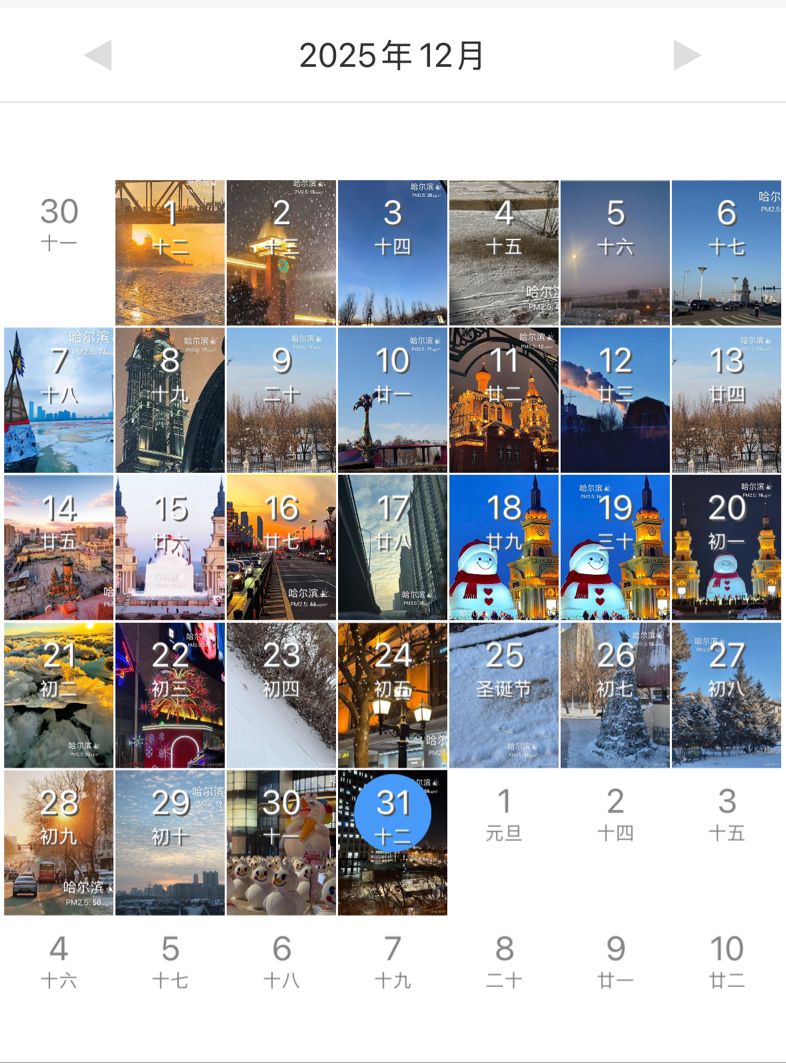This screenshot has width=786, height=1063.
Task: Open the December 30 snowmen photo
Action: tap(281, 842)
